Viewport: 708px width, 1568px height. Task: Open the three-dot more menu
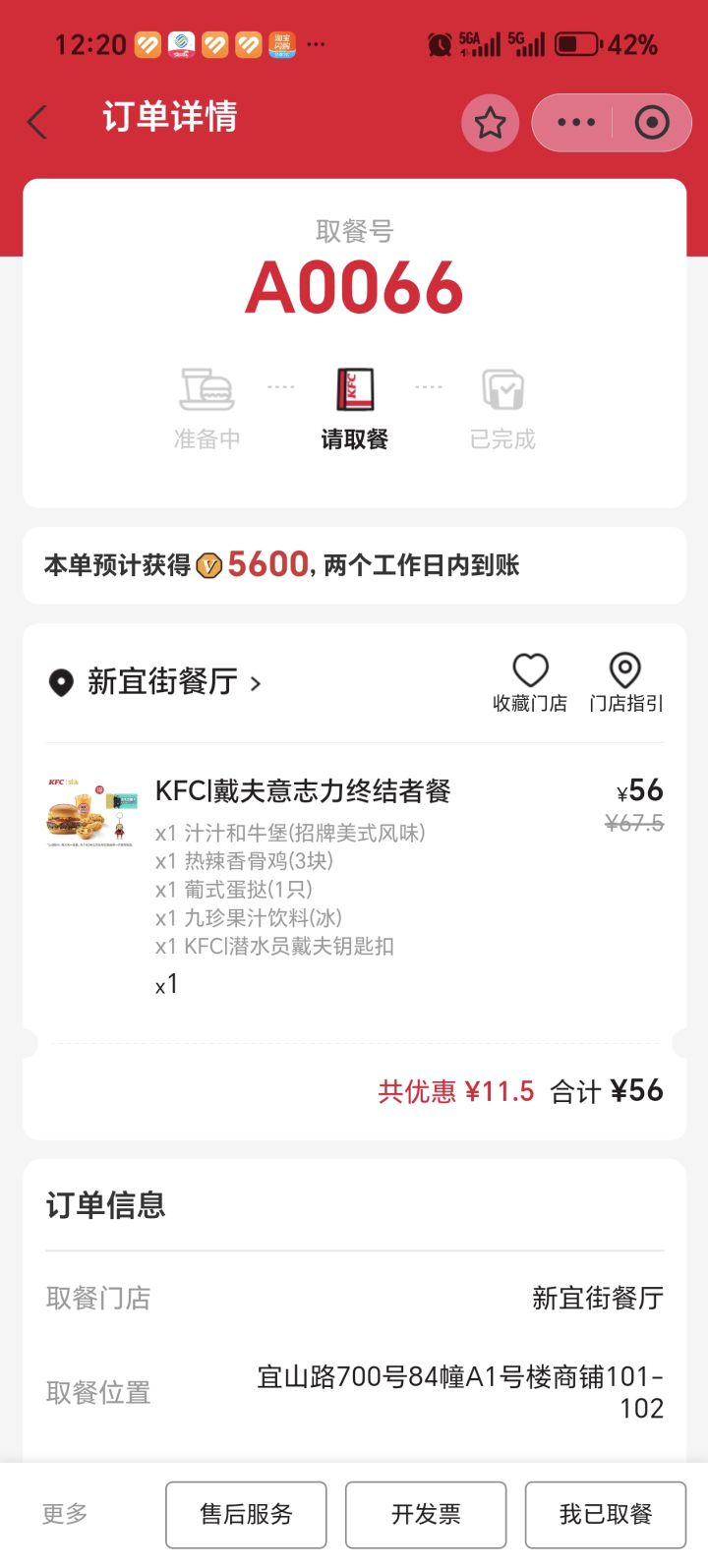point(576,123)
